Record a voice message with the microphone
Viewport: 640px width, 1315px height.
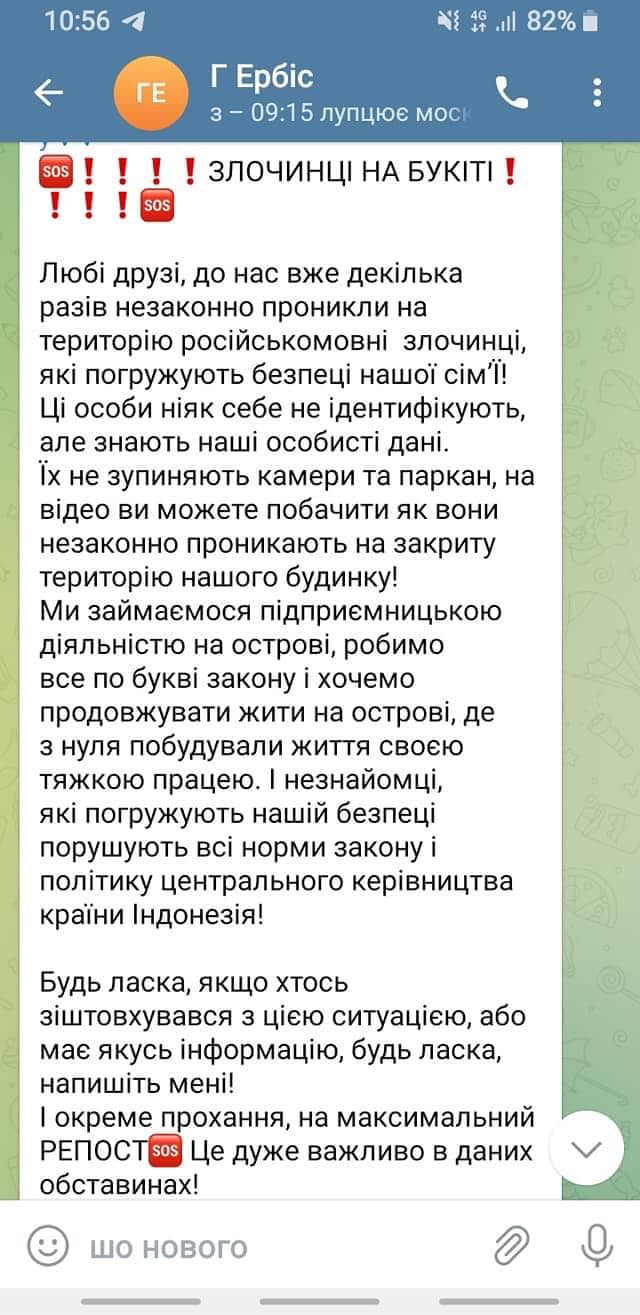(597, 1246)
